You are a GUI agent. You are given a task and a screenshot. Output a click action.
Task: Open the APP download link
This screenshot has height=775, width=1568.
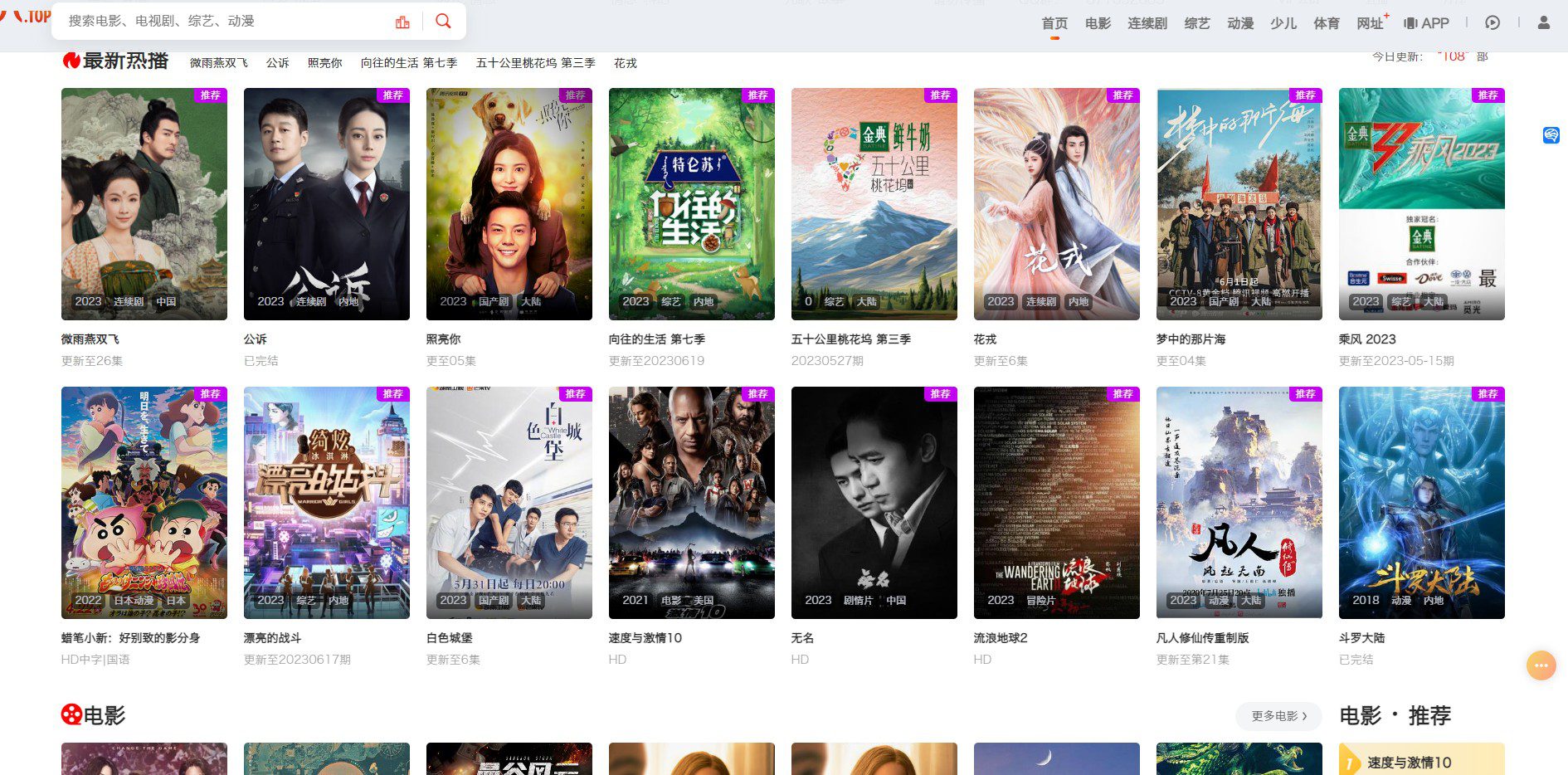[1426, 23]
